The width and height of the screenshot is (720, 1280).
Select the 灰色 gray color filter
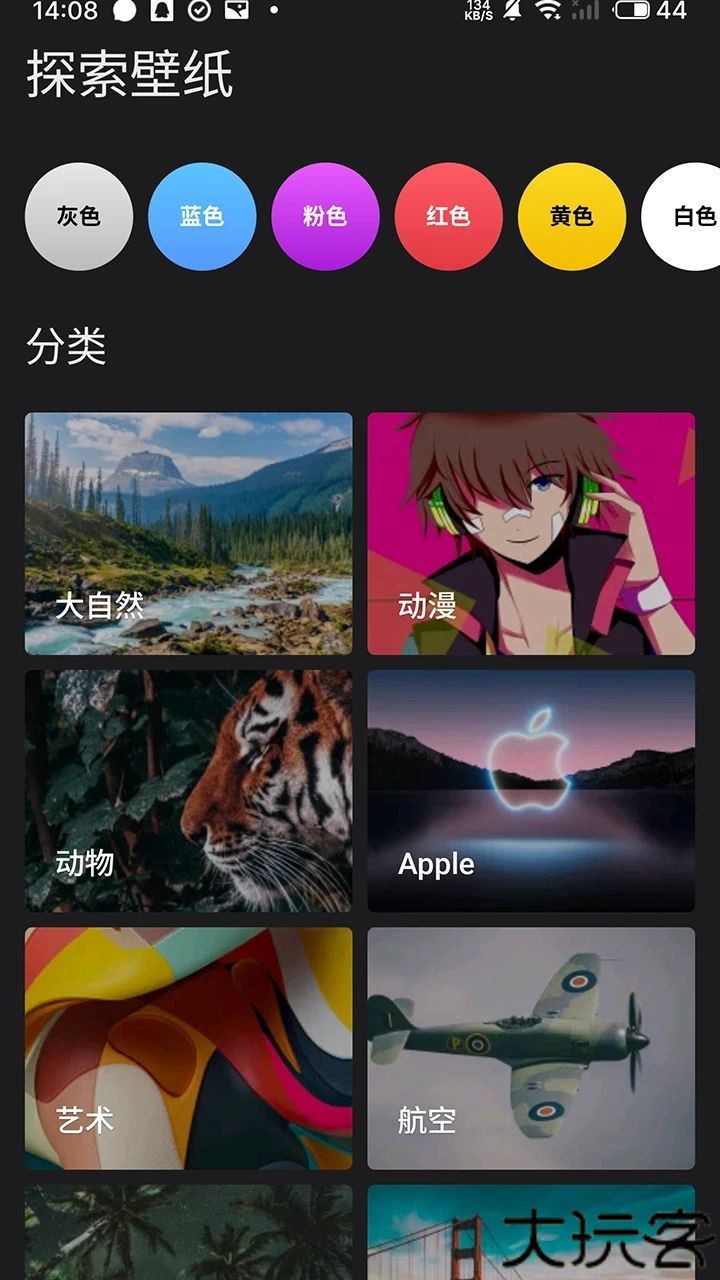point(80,217)
